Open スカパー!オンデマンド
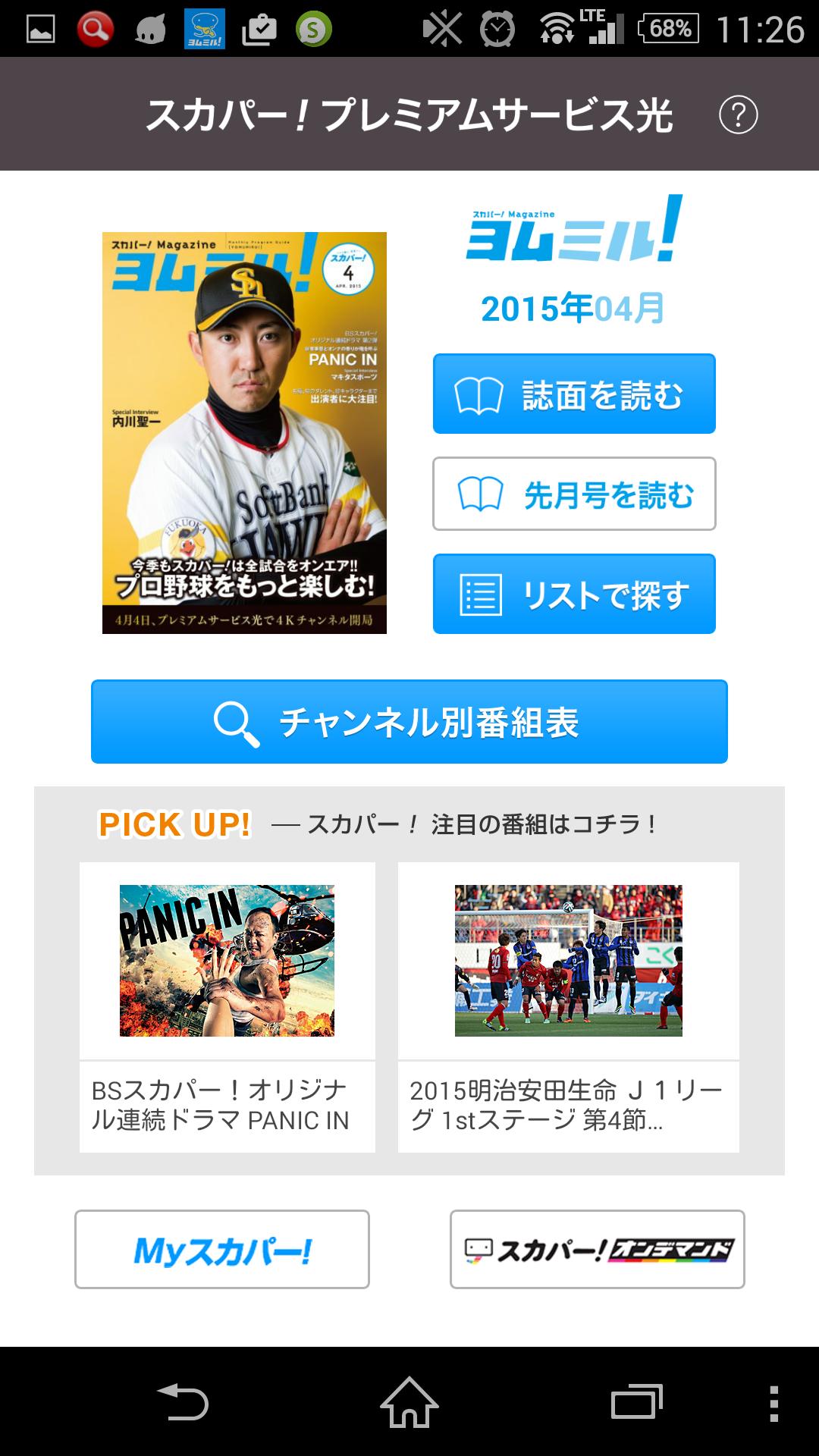This screenshot has height=1456, width=819. [598, 1249]
